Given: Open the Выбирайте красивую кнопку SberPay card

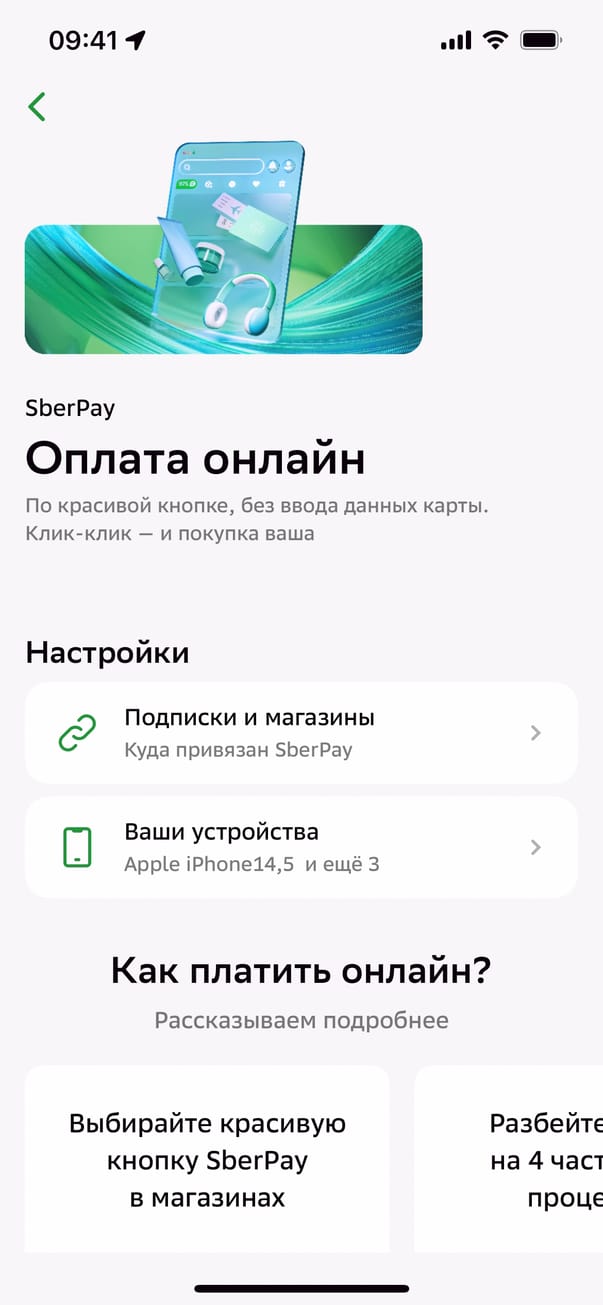Looking at the screenshot, I should (207, 1160).
